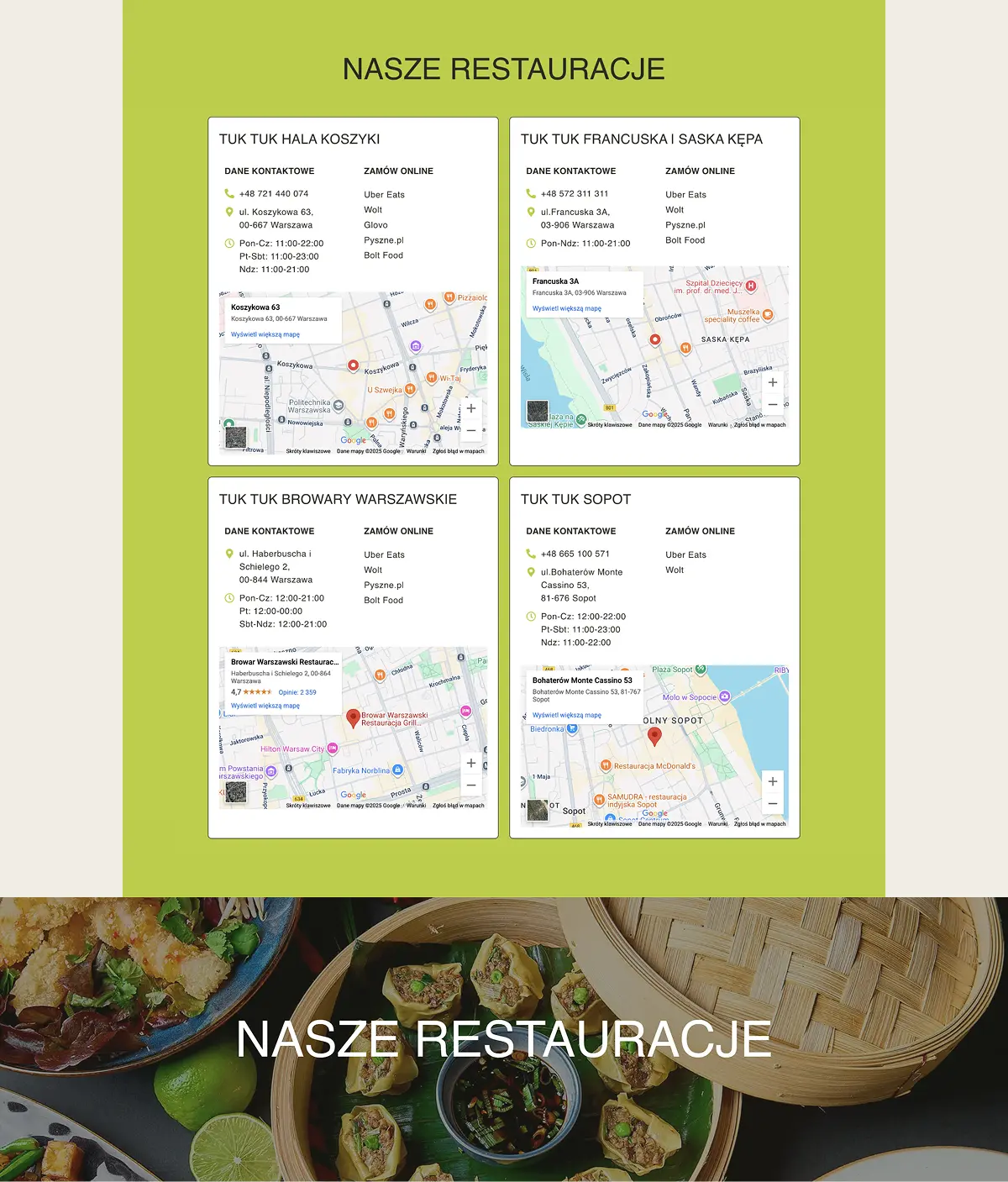View larger map for Francuska 3A
This screenshot has width=1008, height=1182.
point(566,308)
